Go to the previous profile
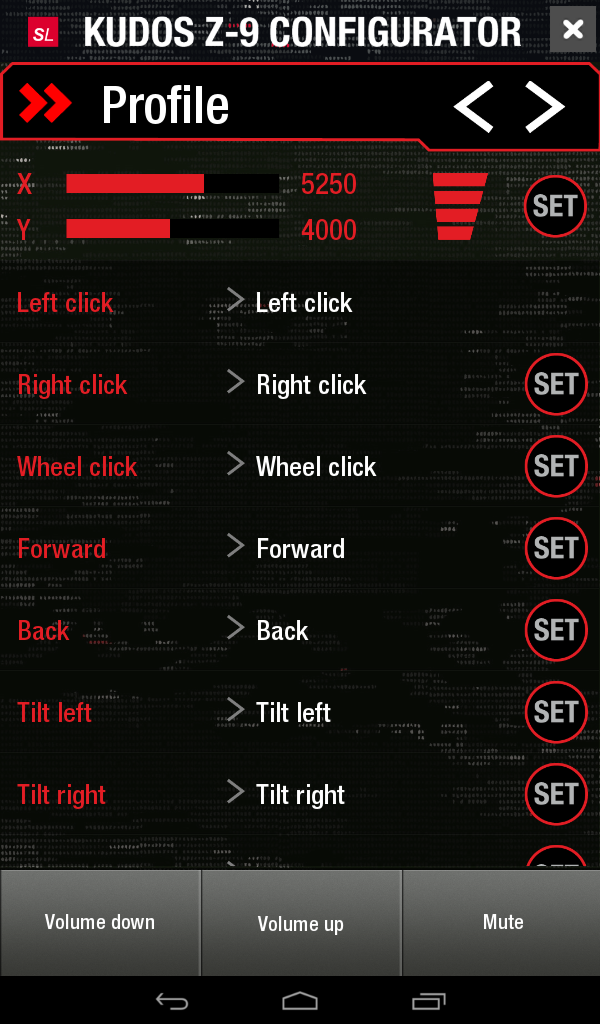 [473, 107]
